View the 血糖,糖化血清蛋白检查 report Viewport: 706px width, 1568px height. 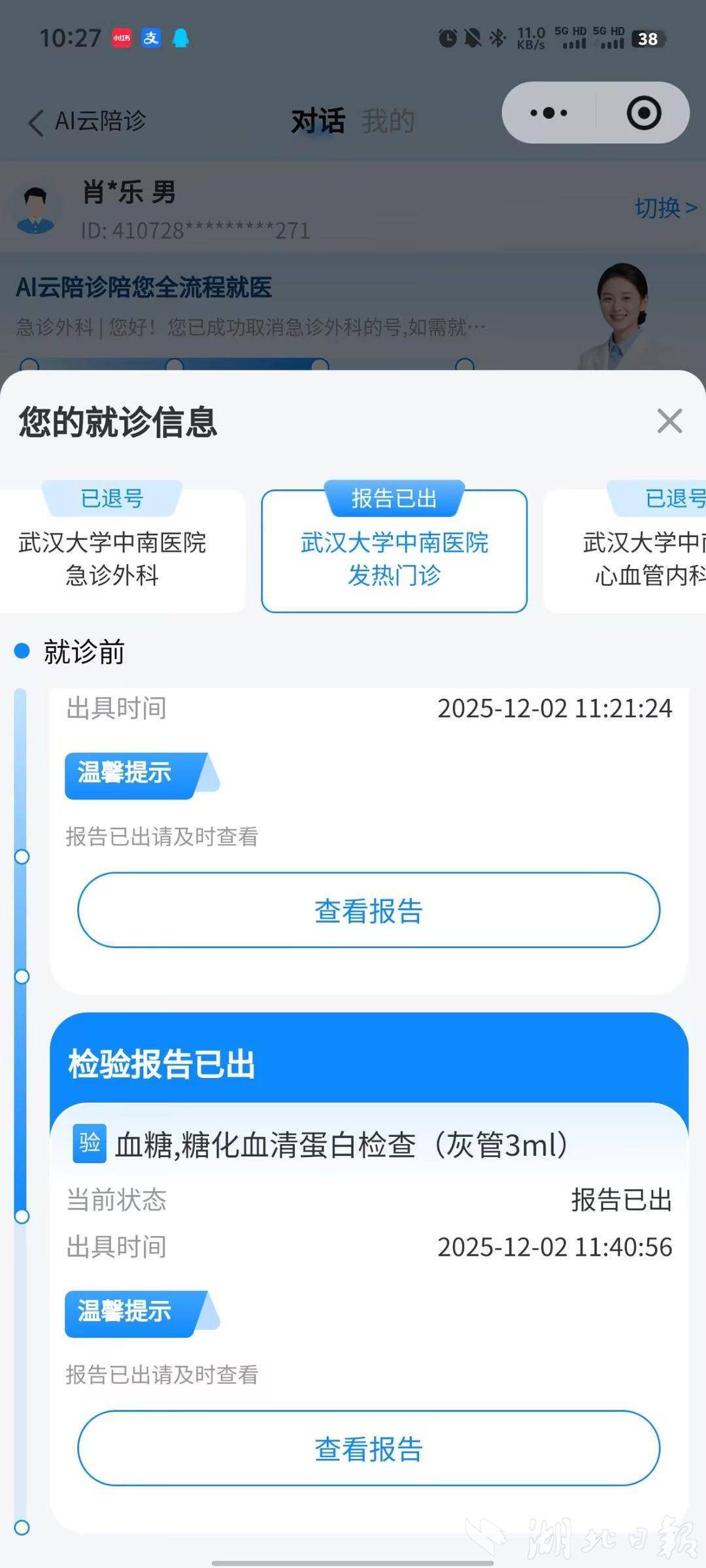click(x=369, y=1448)
